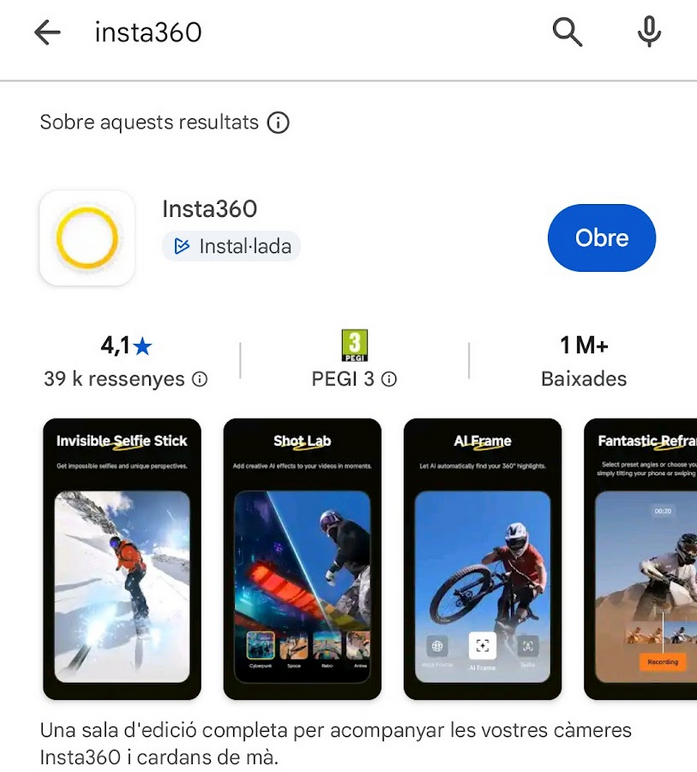Open search with the magnifier icon
This screenshot has height=772, width=697.
coord(567,33)
